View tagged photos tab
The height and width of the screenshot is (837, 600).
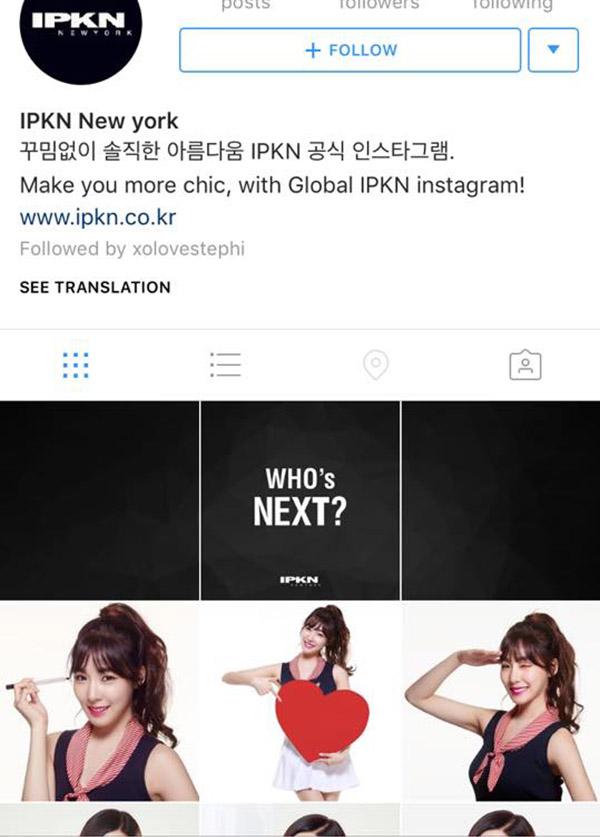[525, 365]
